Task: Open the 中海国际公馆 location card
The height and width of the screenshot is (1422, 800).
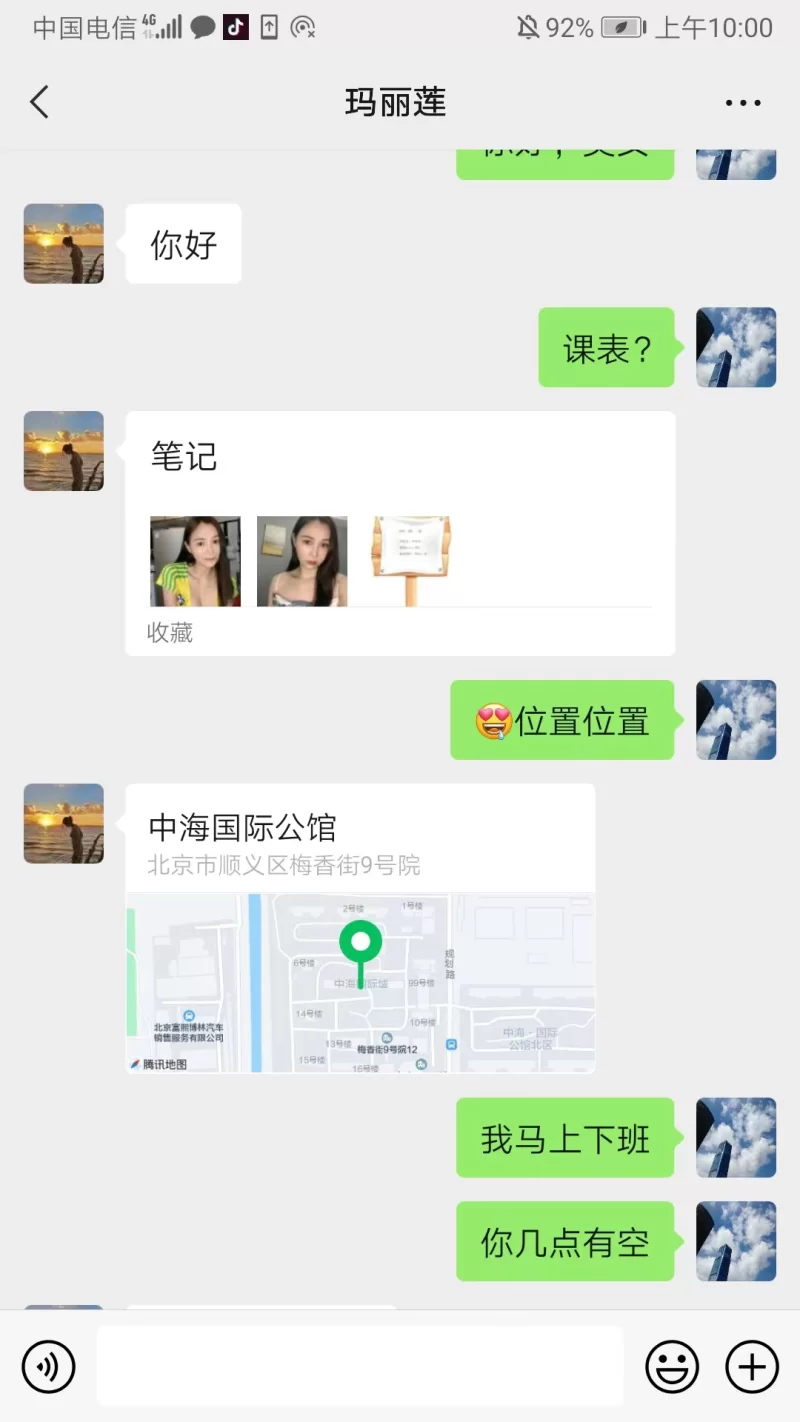Action: point(360,928)
